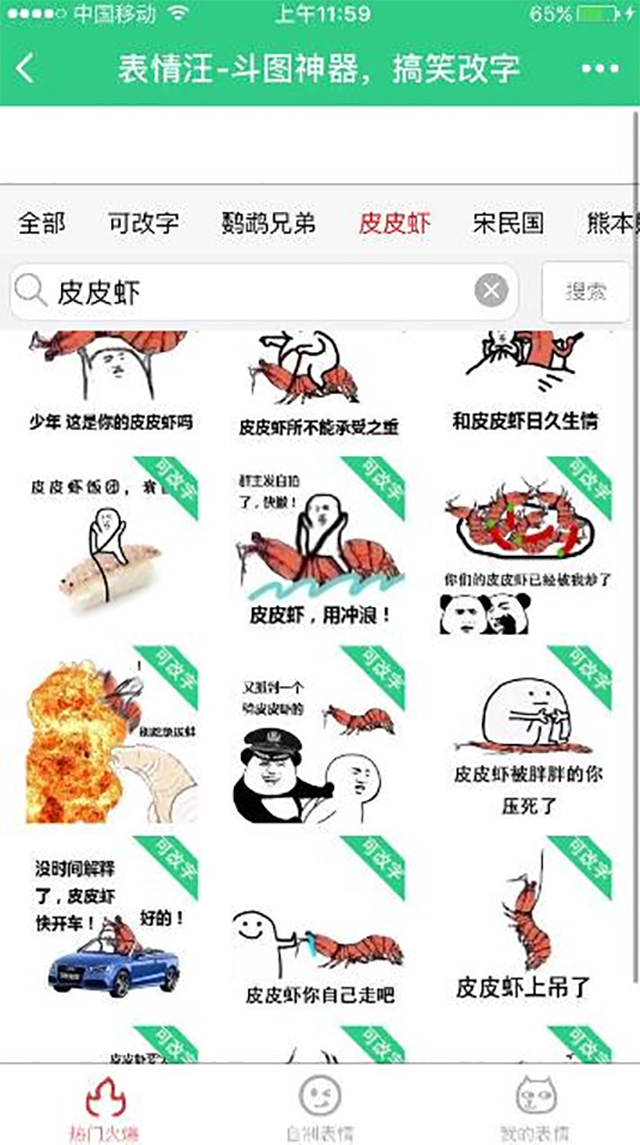Clear the search text with the X icon
This screenshot has height=1145, width=640.
click(490, 292)
